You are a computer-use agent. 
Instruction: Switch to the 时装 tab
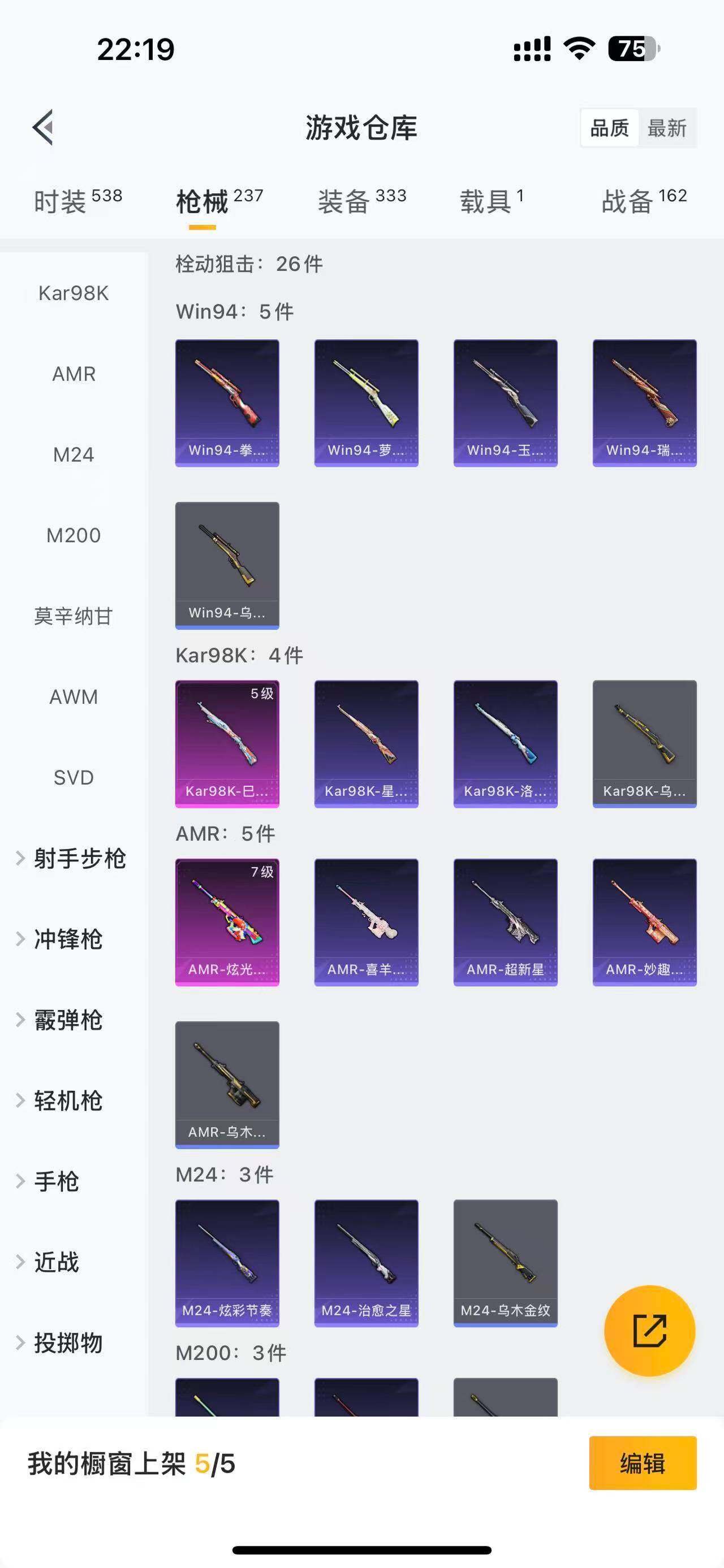77,201
